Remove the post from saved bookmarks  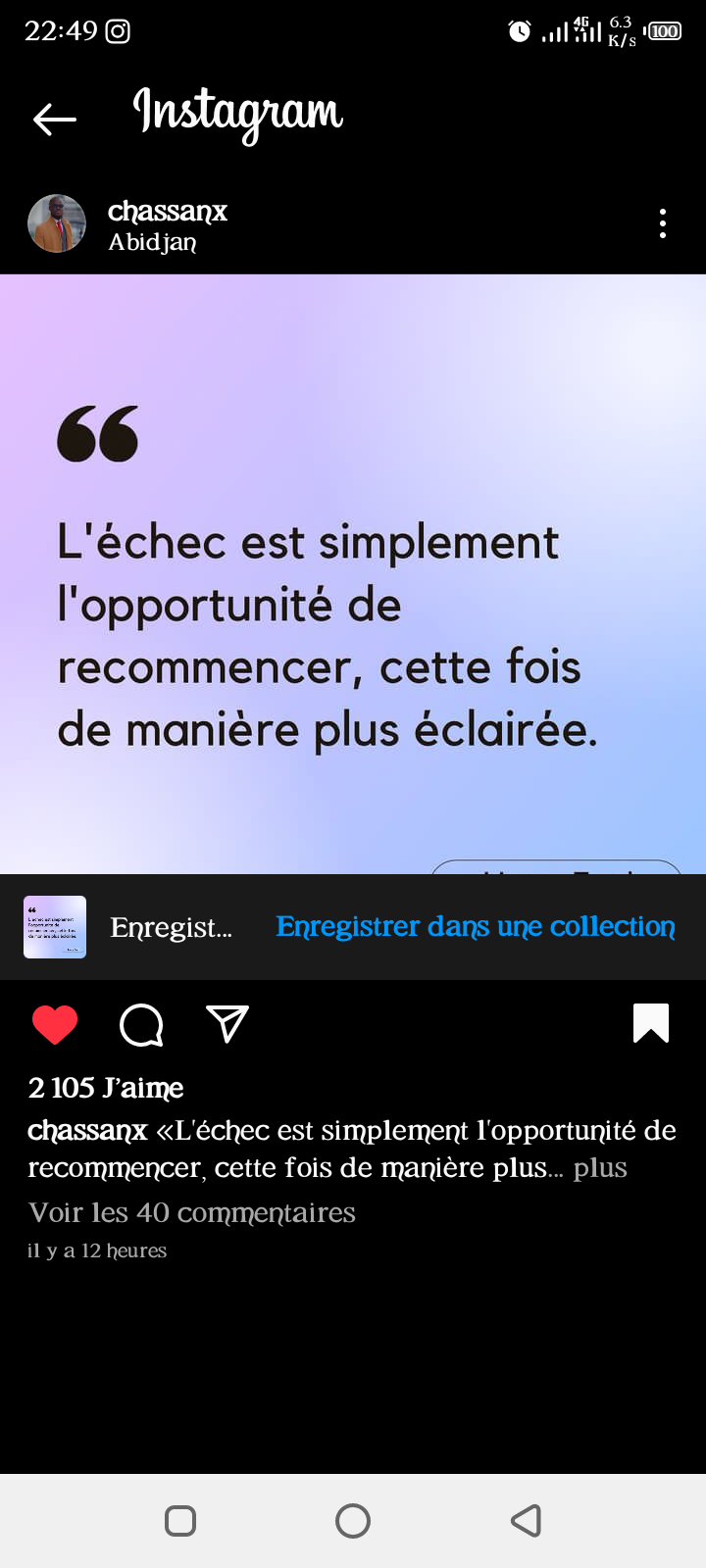click(651, 1023)
